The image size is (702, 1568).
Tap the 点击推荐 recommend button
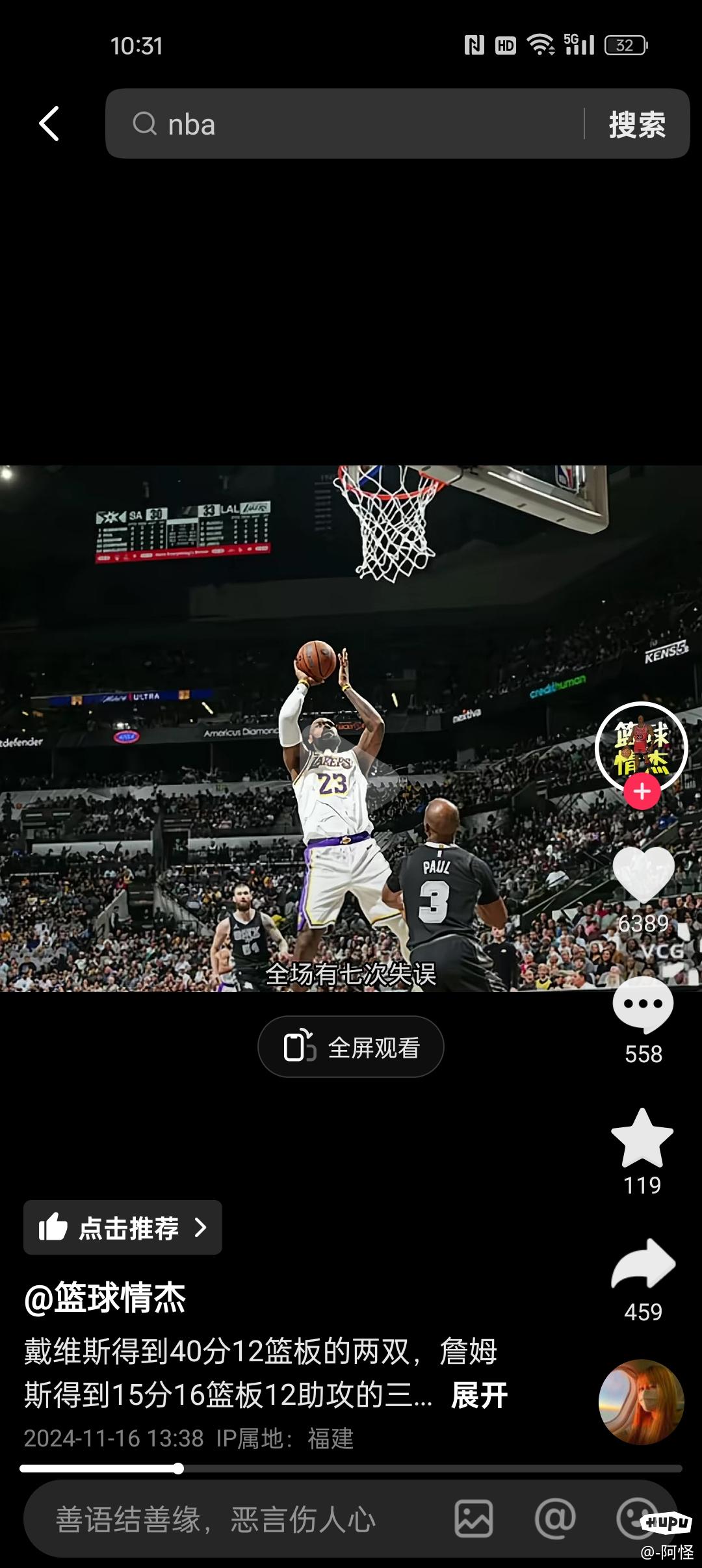(123, 1228)
